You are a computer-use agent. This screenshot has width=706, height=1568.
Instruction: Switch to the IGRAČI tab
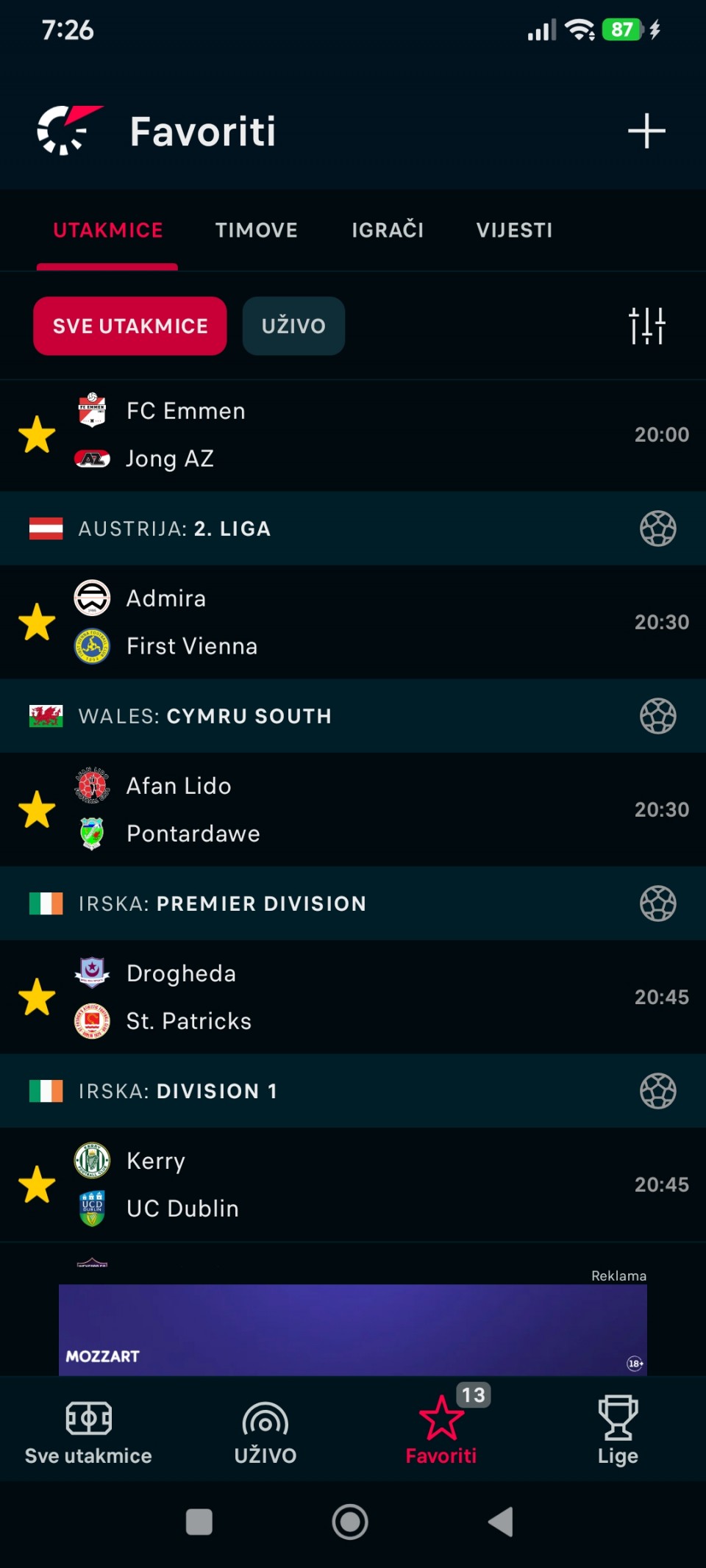point(388,230)
